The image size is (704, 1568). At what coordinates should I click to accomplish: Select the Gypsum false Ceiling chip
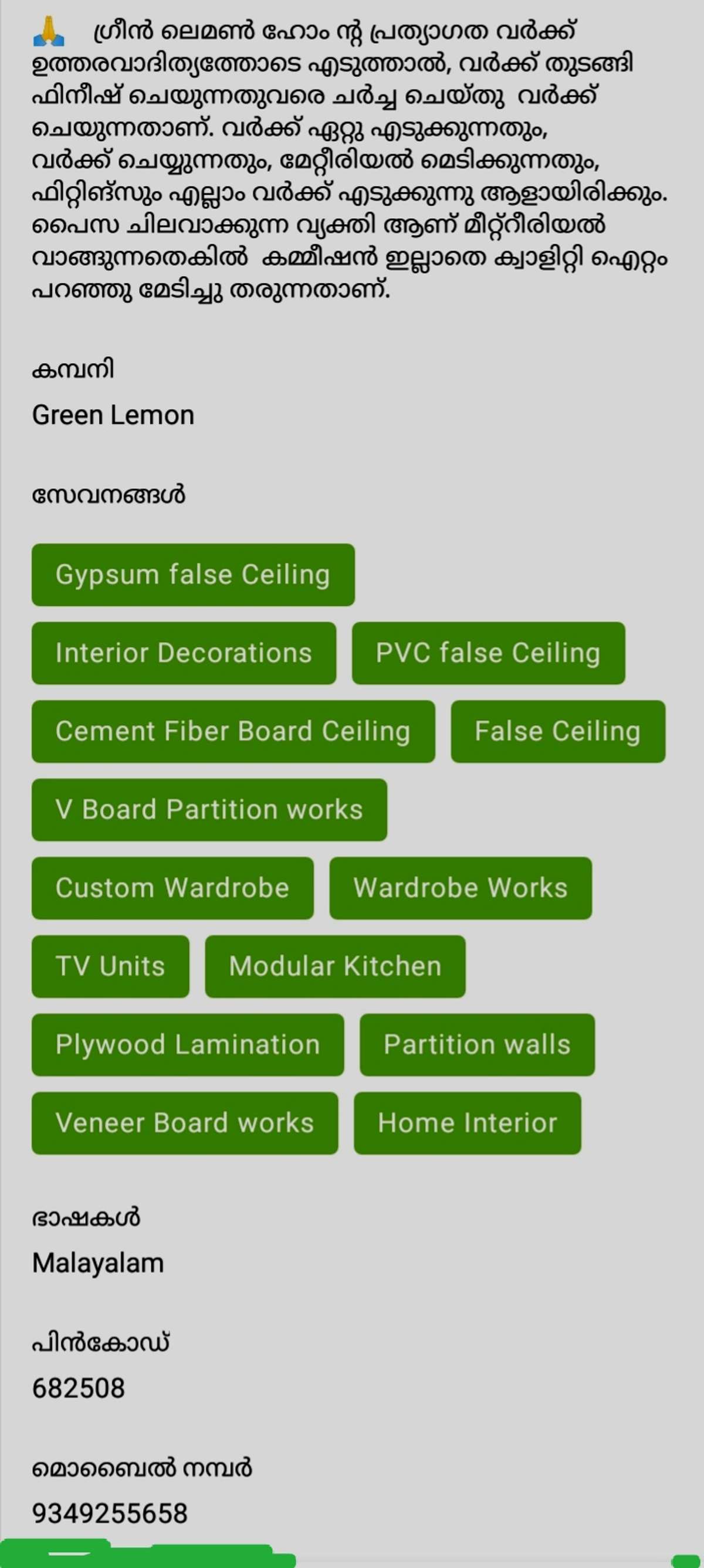tap(193, 575)
